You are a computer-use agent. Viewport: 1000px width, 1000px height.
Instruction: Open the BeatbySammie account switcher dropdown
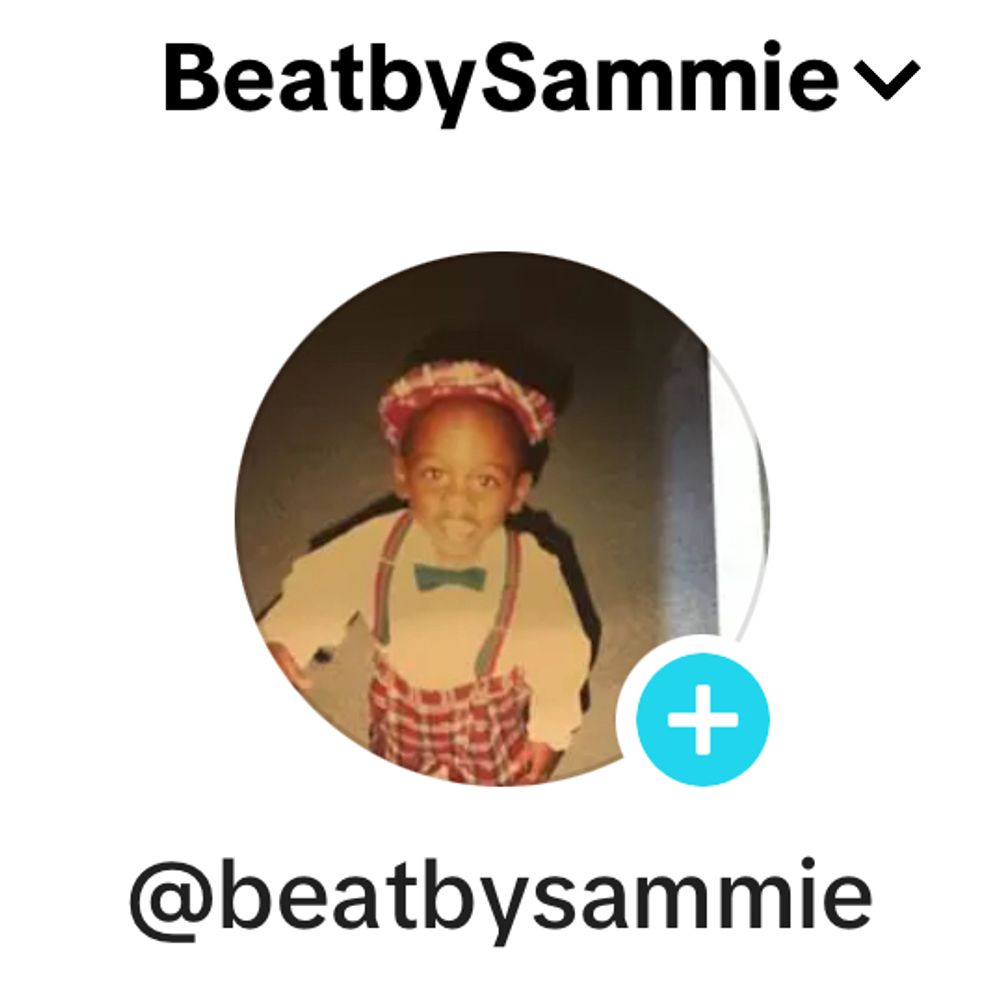click(886, 82)
